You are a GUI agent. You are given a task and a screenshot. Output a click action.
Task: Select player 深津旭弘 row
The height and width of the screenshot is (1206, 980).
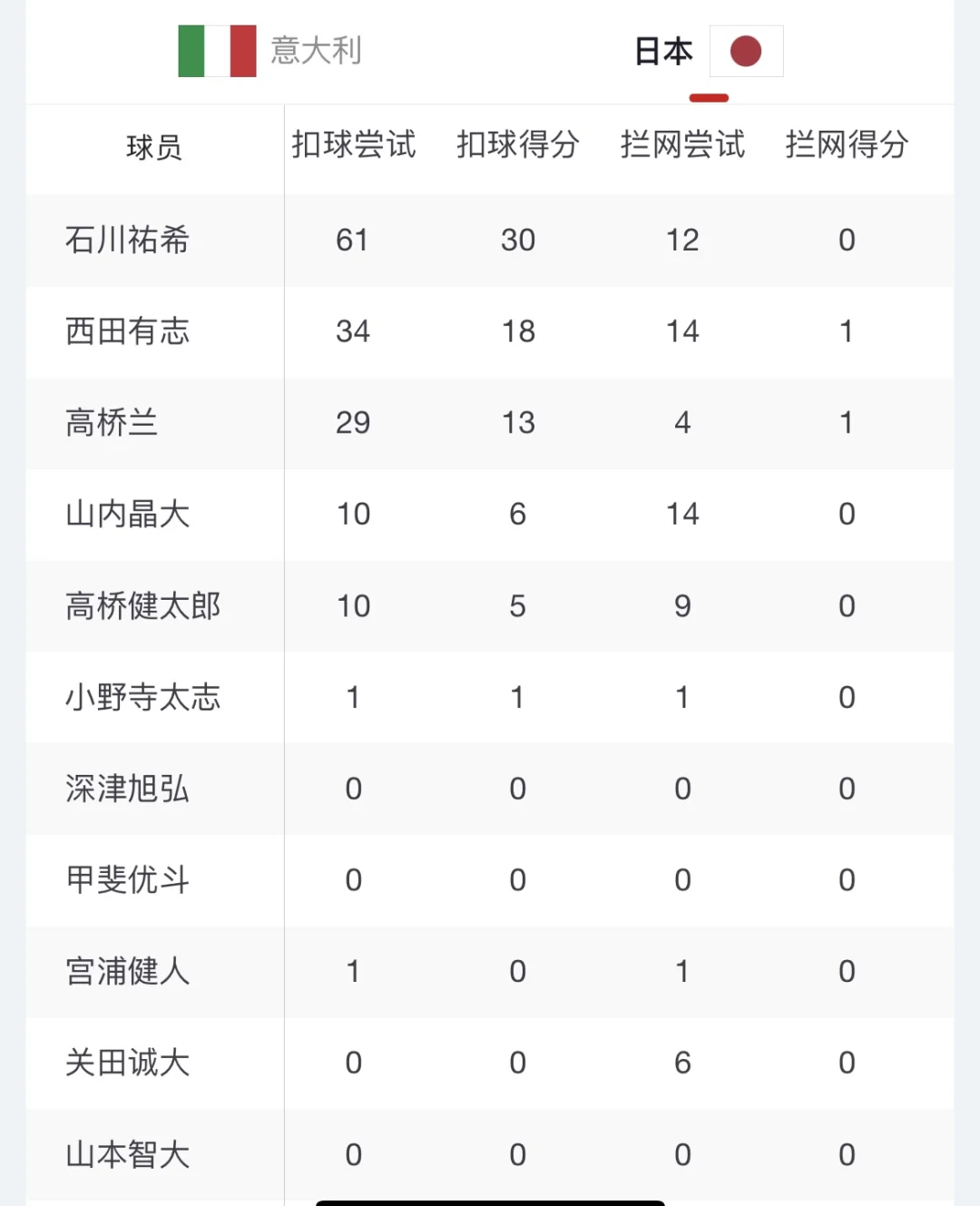pyautogui.click(x=127, y=789)
